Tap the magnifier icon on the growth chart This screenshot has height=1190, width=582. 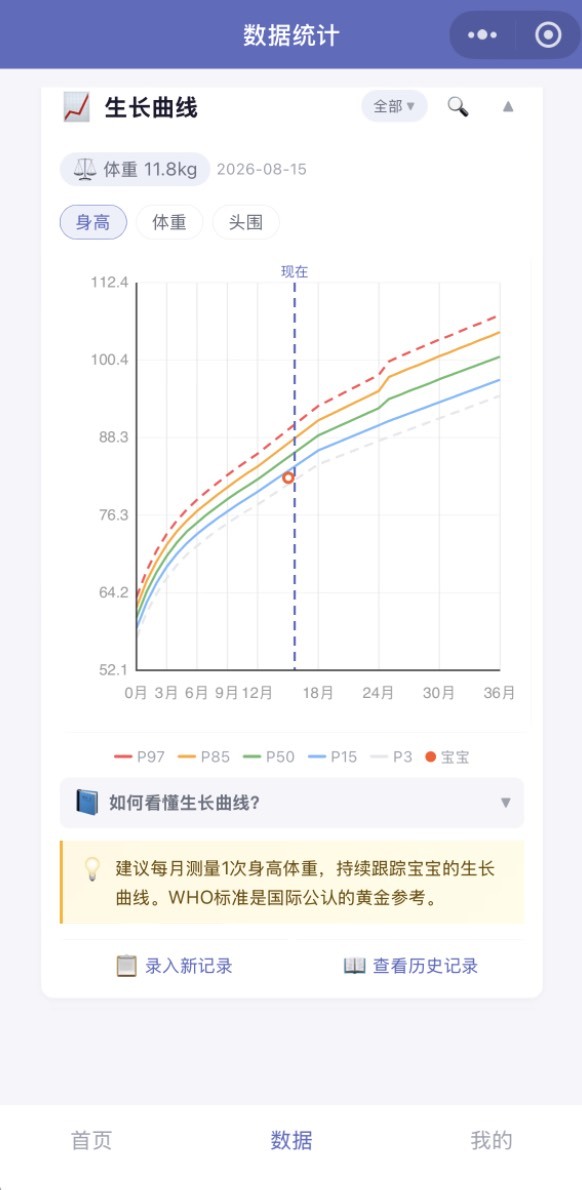[x=458, y=106]
